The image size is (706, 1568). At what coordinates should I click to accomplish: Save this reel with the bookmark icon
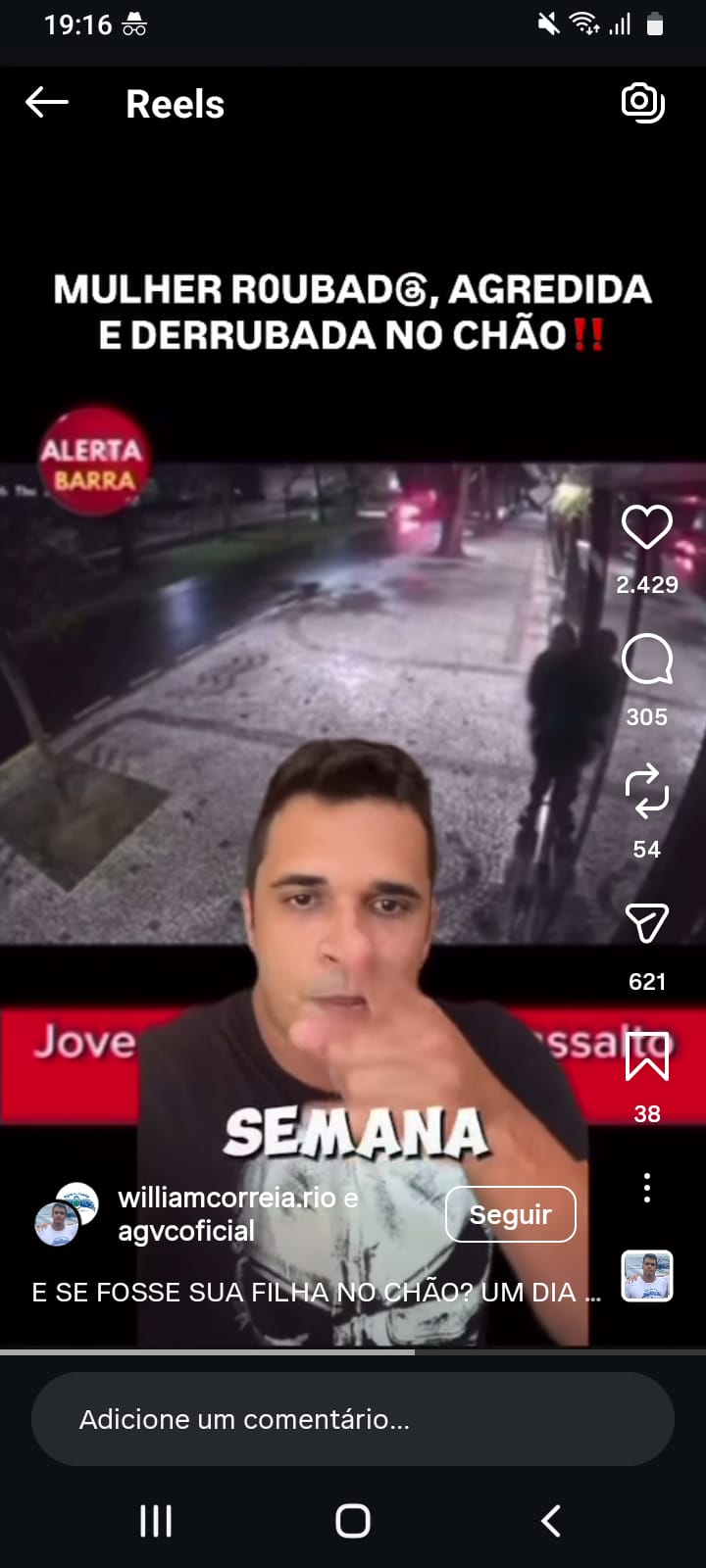tap(646, 1055)
